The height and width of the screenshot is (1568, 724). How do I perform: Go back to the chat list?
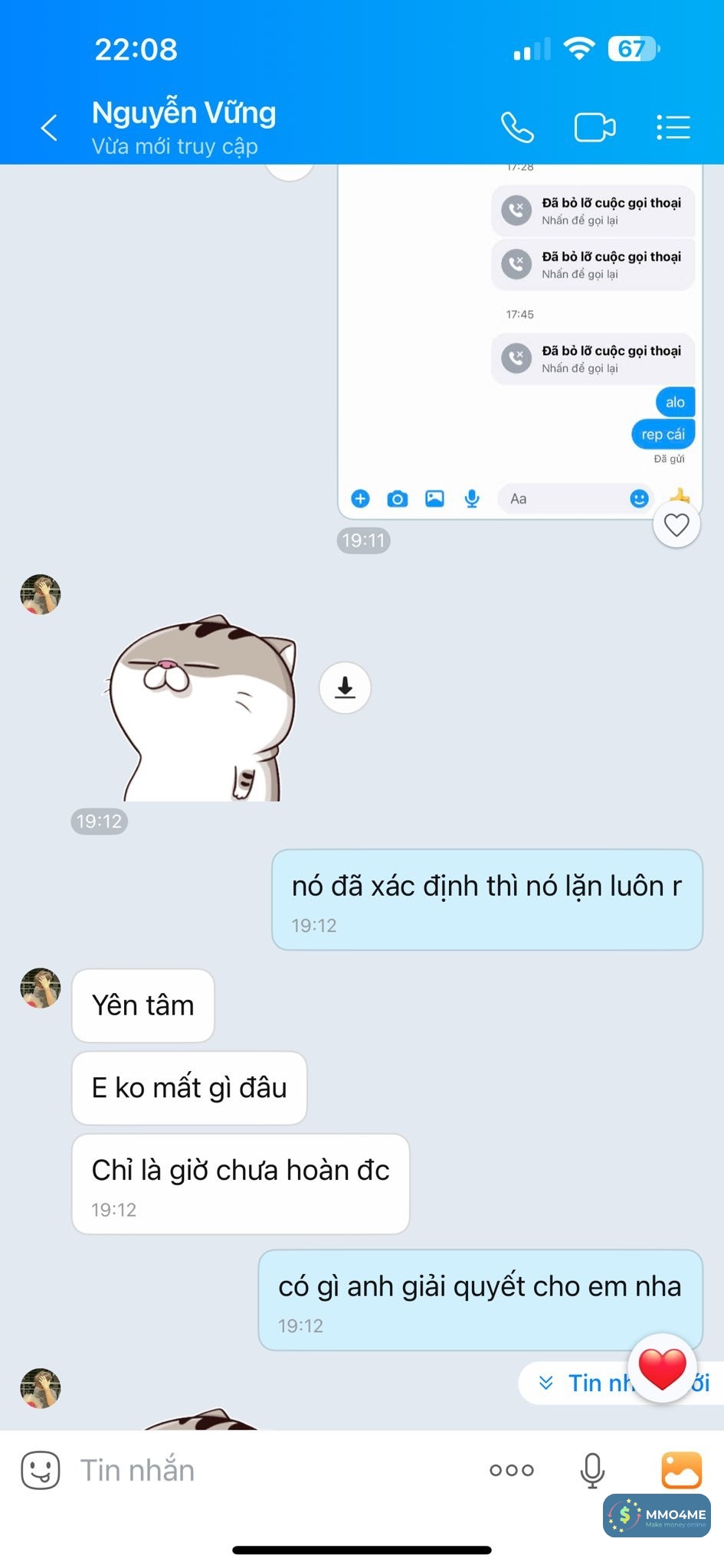(49, 128)
